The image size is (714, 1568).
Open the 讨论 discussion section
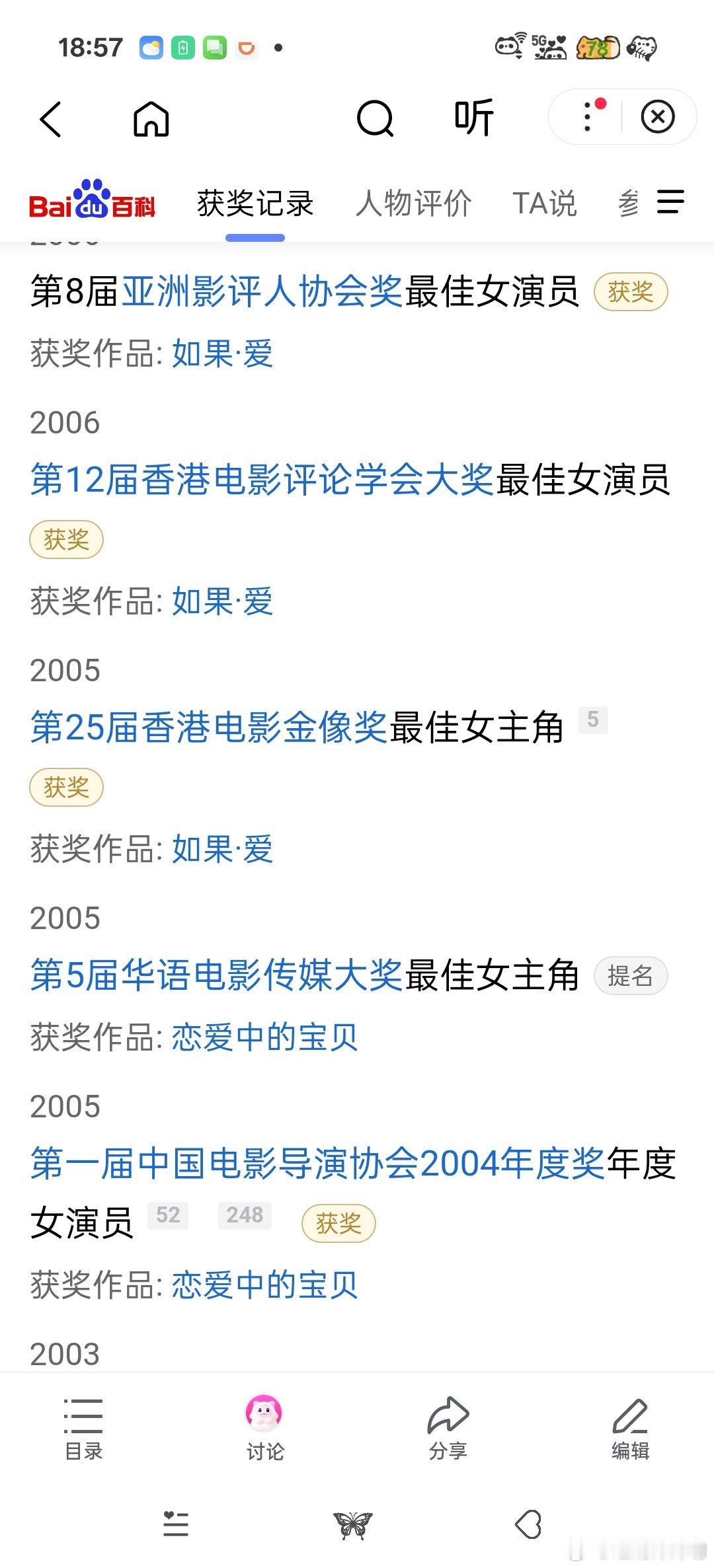pyautogui.click(x=264, y=1427)
